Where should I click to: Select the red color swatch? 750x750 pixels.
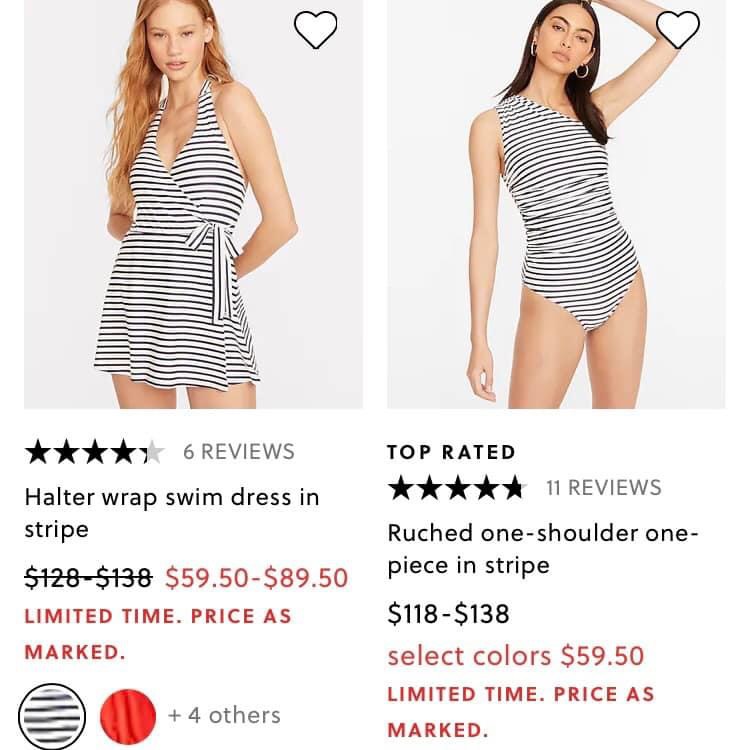128,716
